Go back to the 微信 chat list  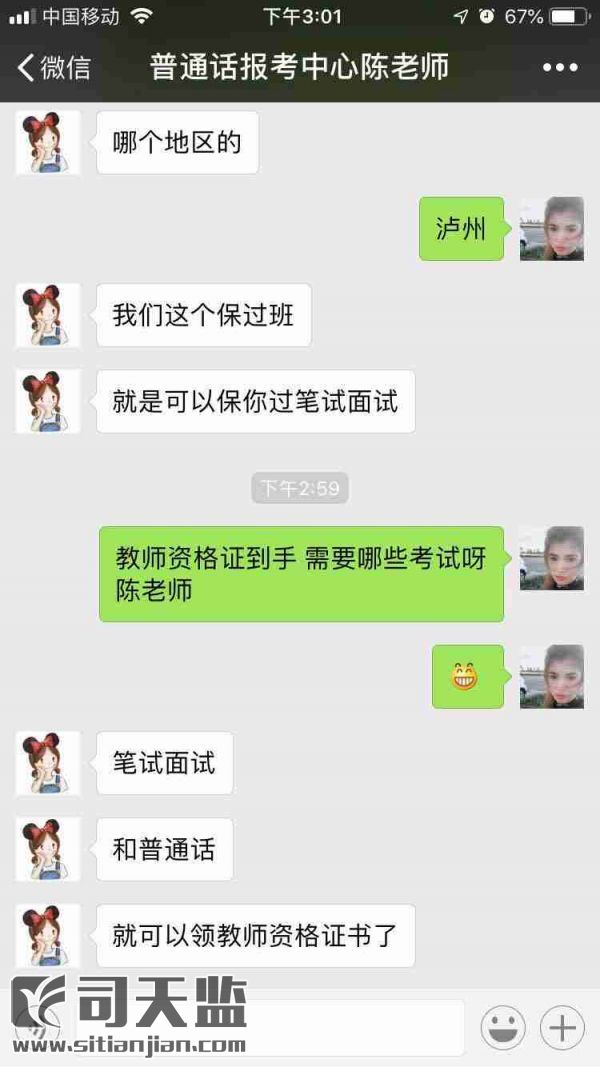52,68
